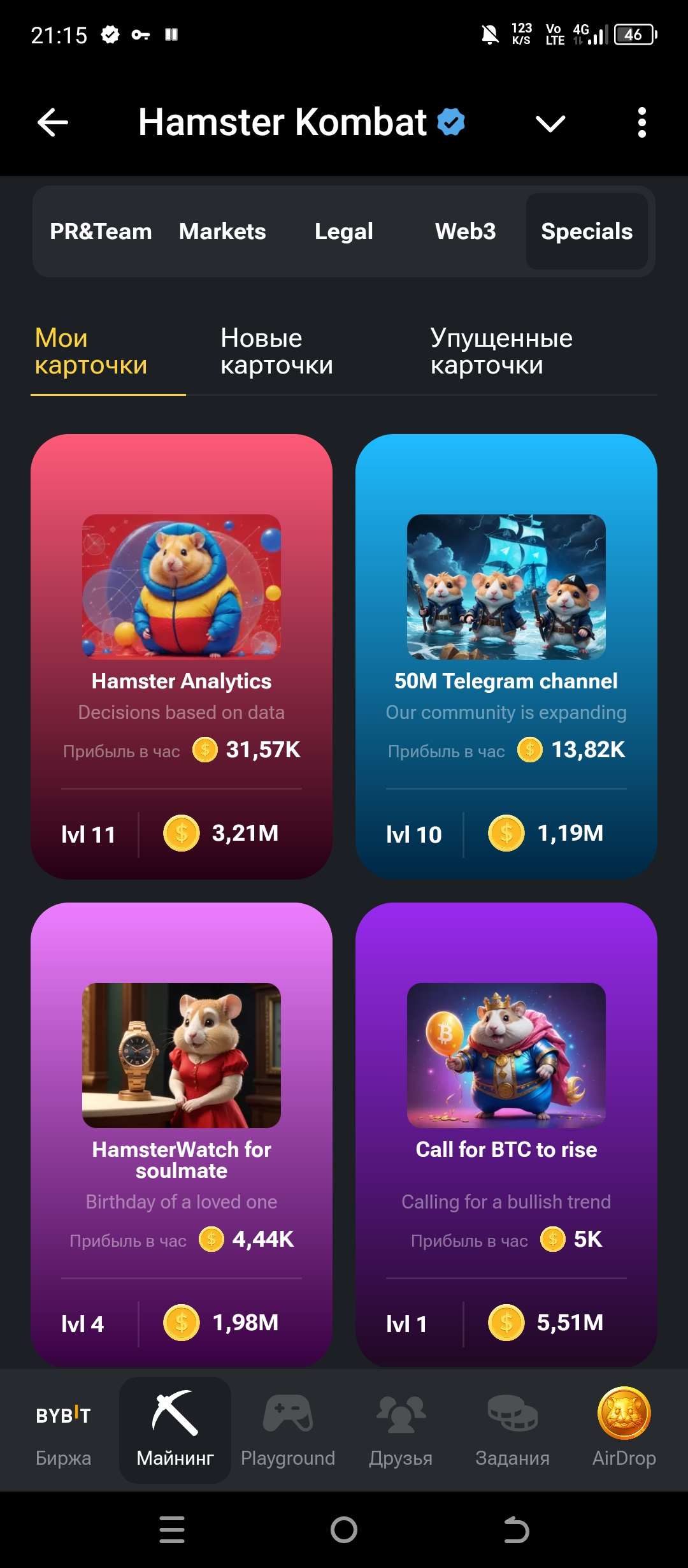Open the PR&Team category
688x1568 pixels.
pos(101,231)
